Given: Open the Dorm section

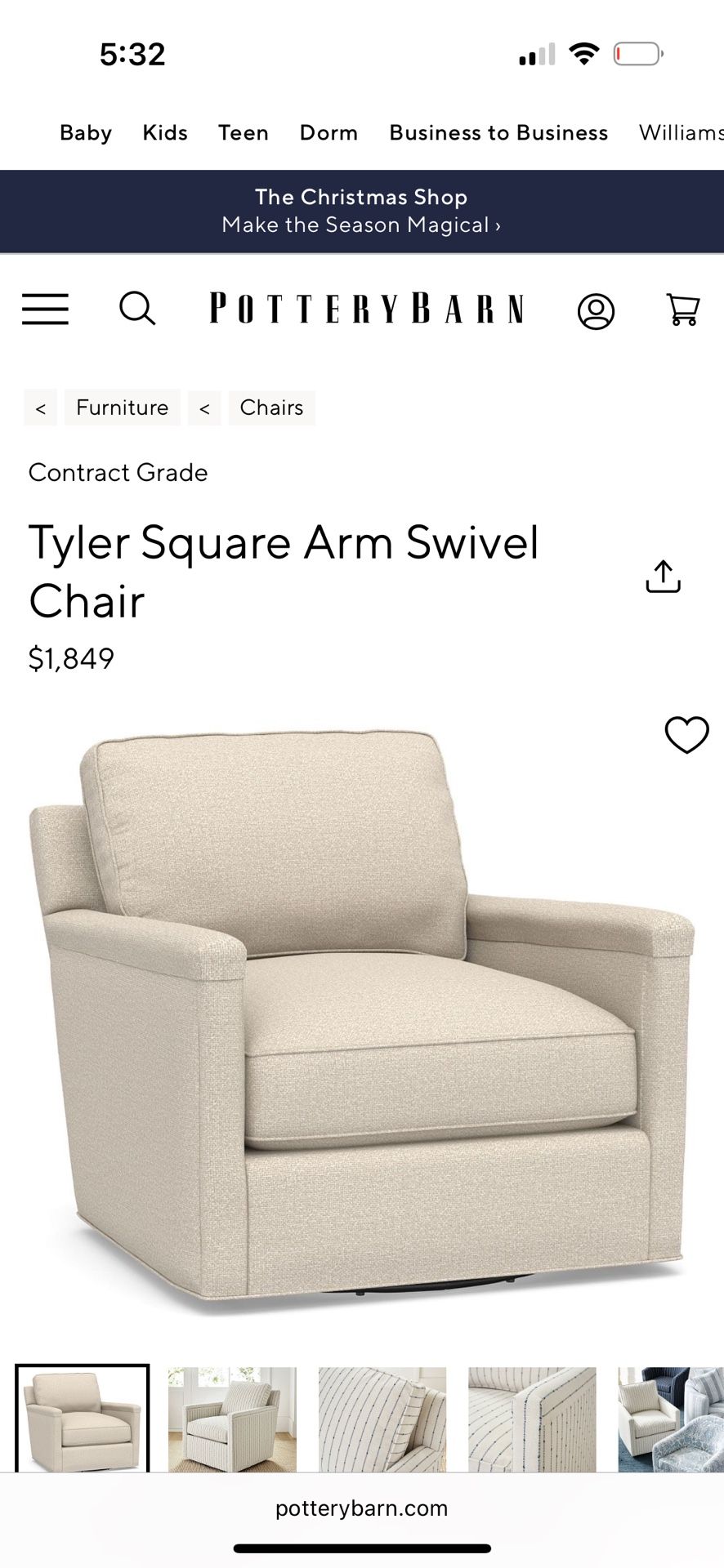Looking at the screenshot, I should click(328, 133).
